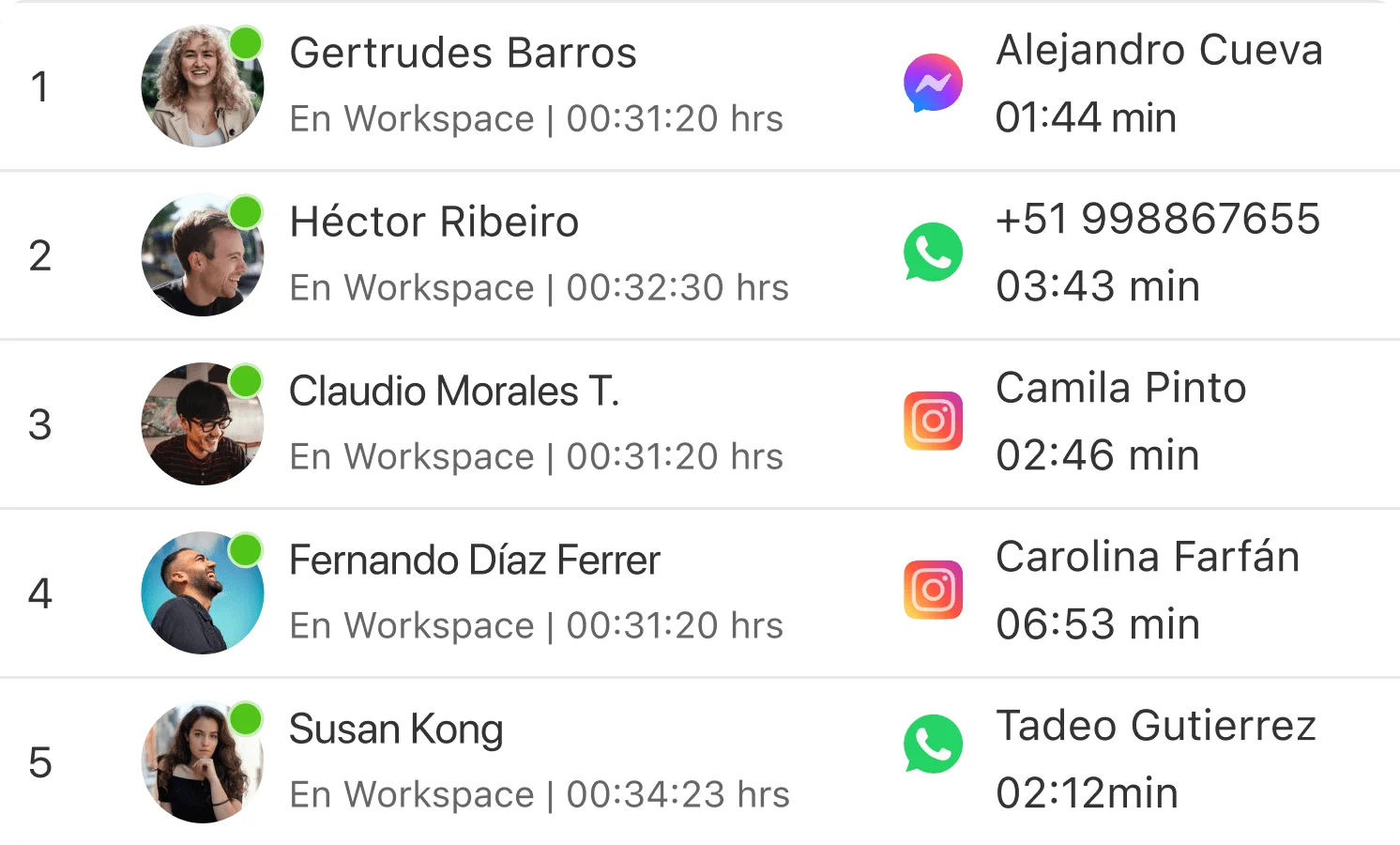
Task: Open Gertrudes Barros agent row
Action: point(463,54)
